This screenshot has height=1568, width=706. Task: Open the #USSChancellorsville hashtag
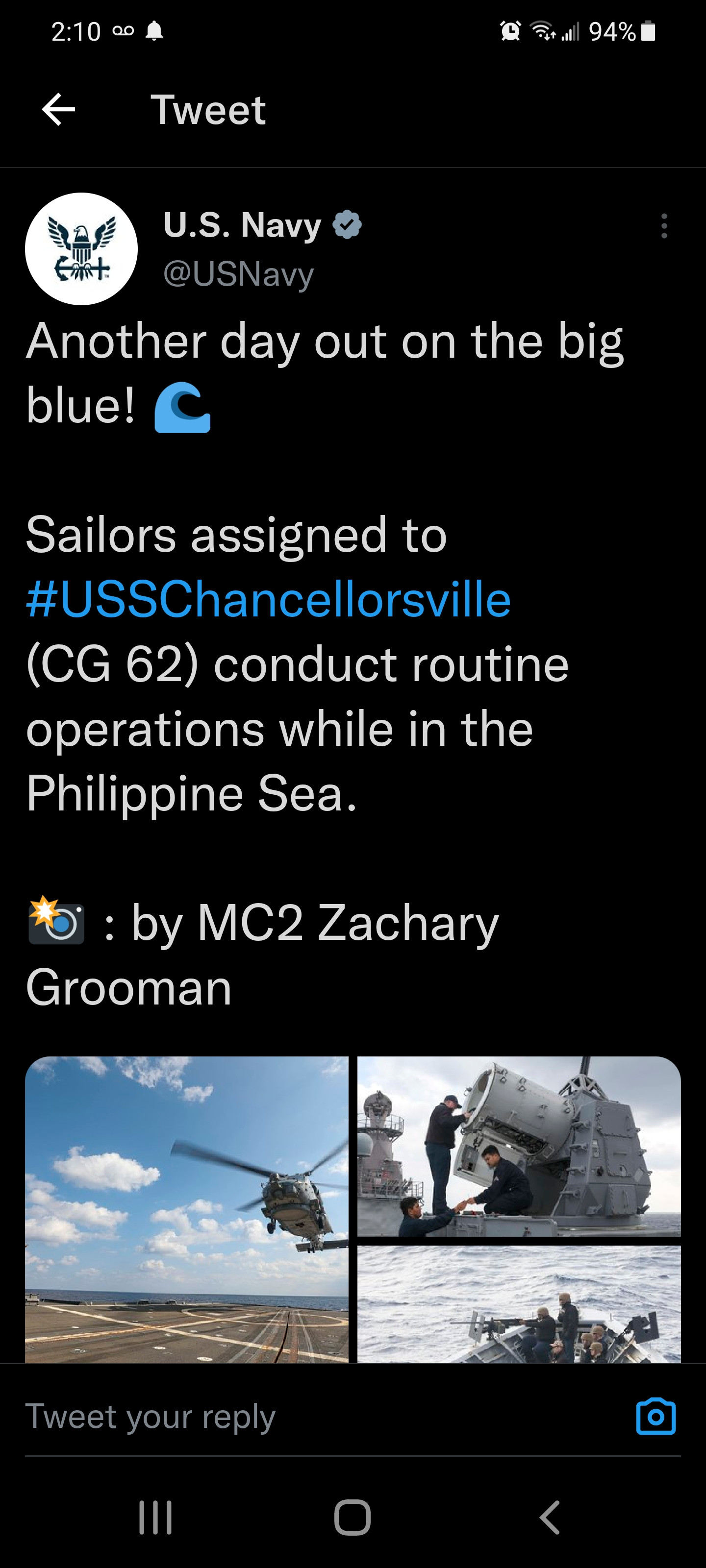point(268,599)
